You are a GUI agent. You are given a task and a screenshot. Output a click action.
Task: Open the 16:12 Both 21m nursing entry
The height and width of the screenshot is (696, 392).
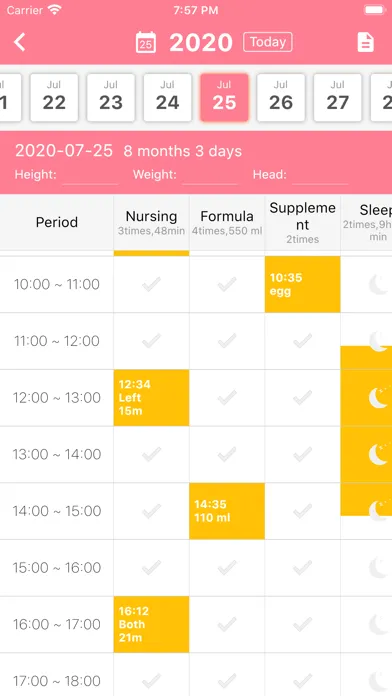pyautogui.click(x=151, y=625)
